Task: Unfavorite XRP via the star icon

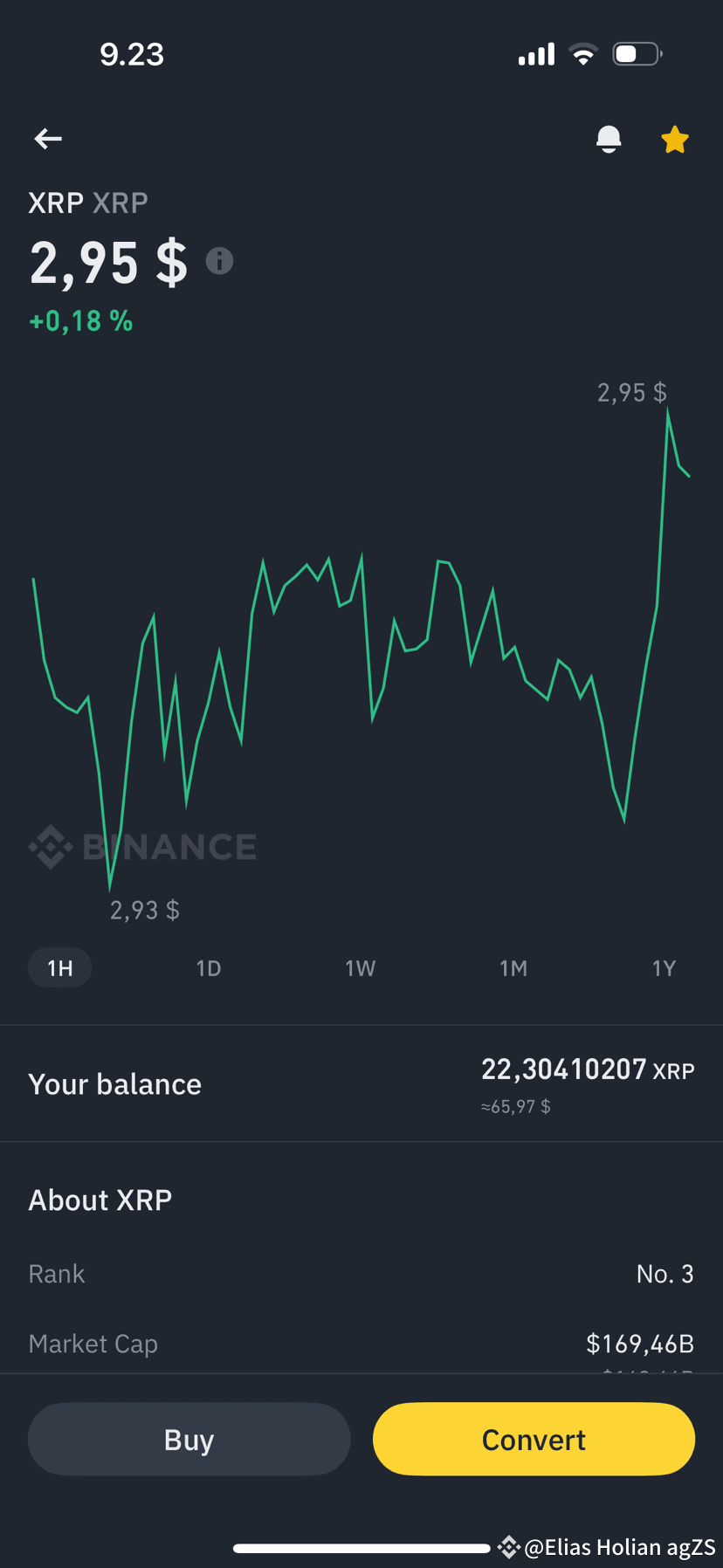Action: [674, 139]
